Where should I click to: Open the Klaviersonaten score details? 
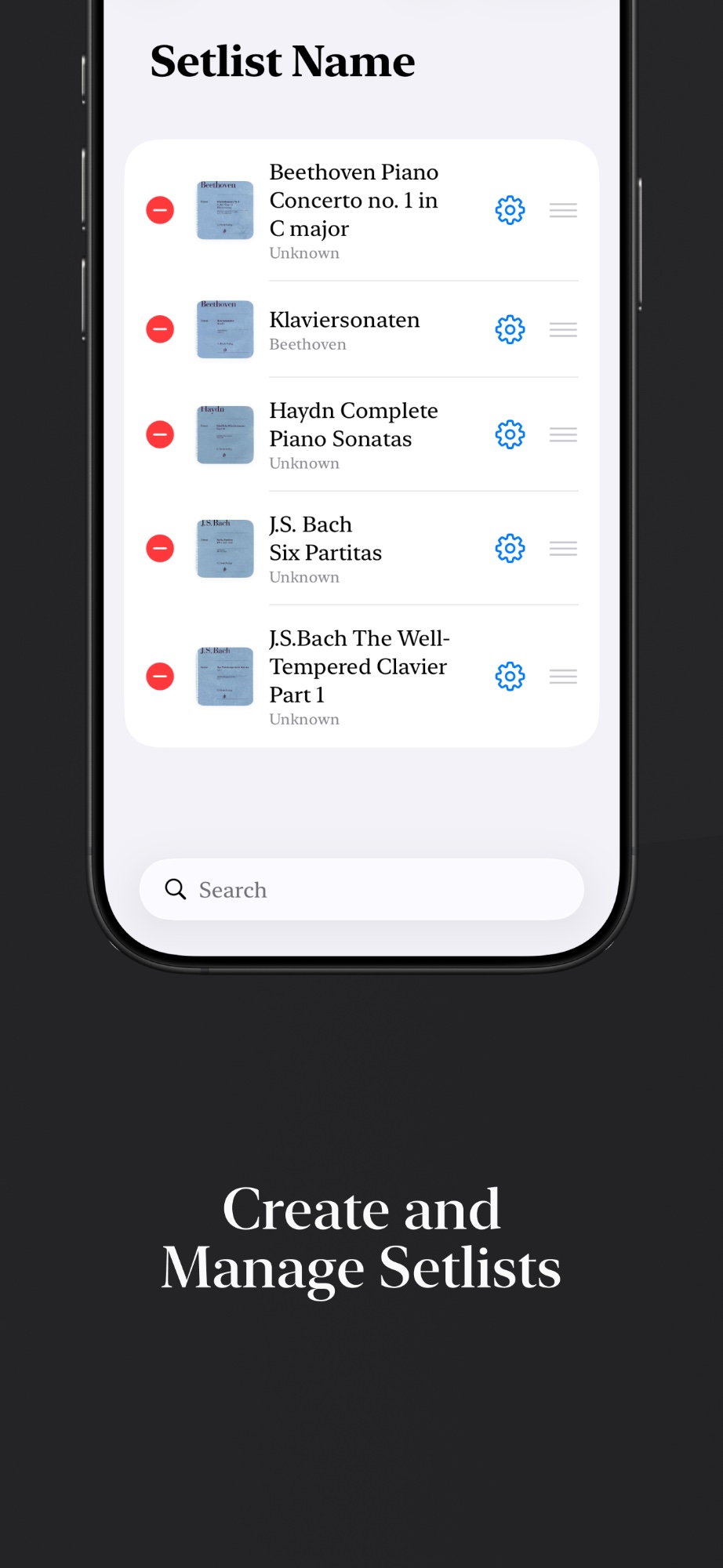[344, 319]
